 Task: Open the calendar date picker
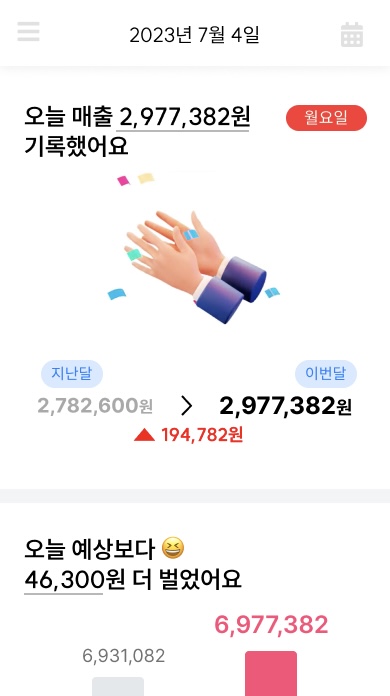352,35
